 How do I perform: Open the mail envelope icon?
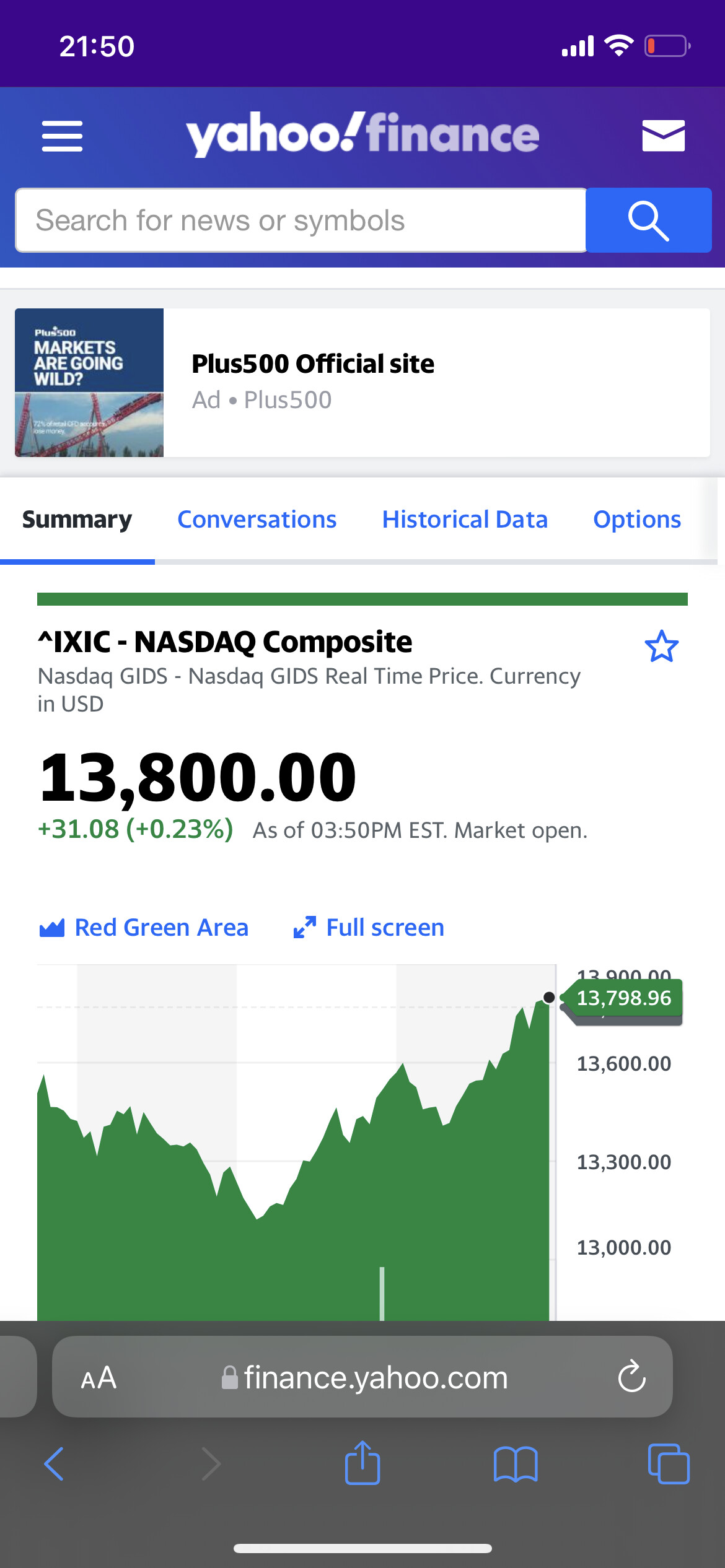click(x=663, y=136)
